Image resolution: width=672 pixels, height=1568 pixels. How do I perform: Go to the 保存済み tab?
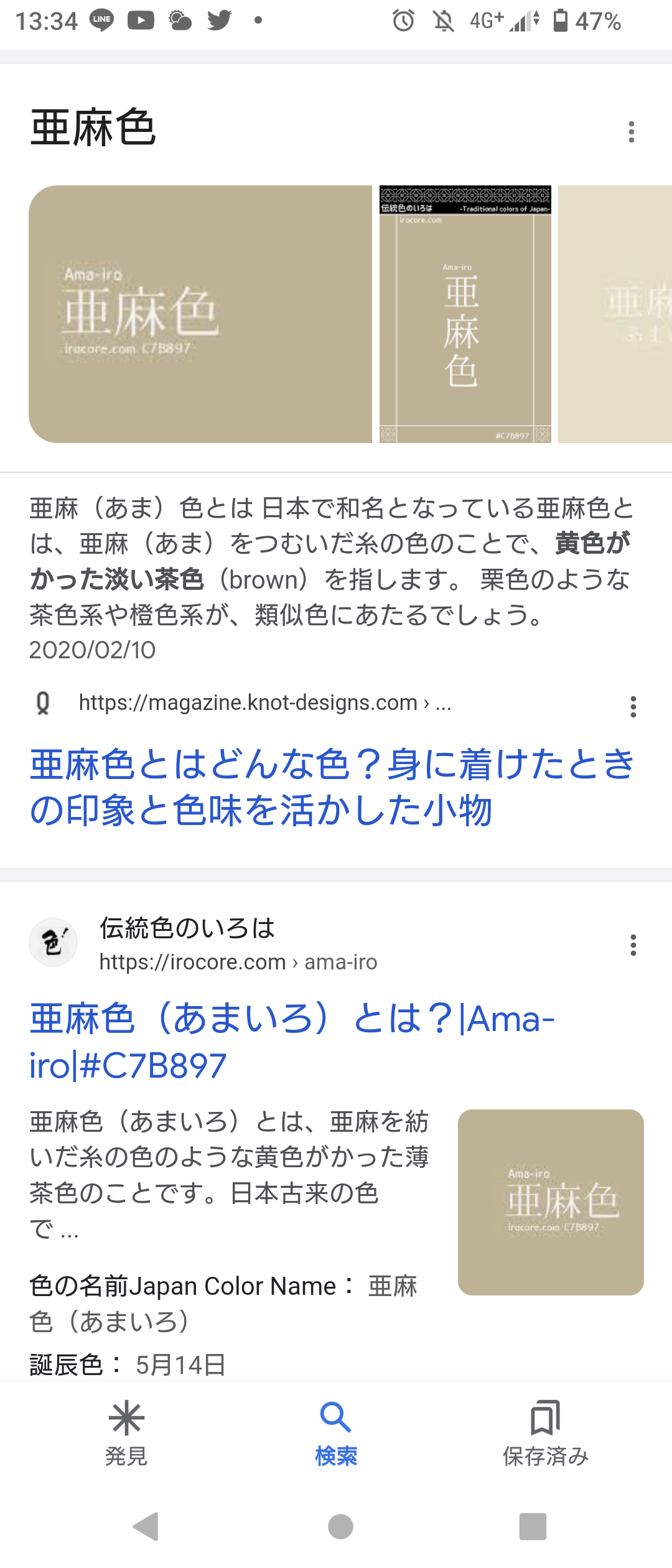pos(545,1432)
